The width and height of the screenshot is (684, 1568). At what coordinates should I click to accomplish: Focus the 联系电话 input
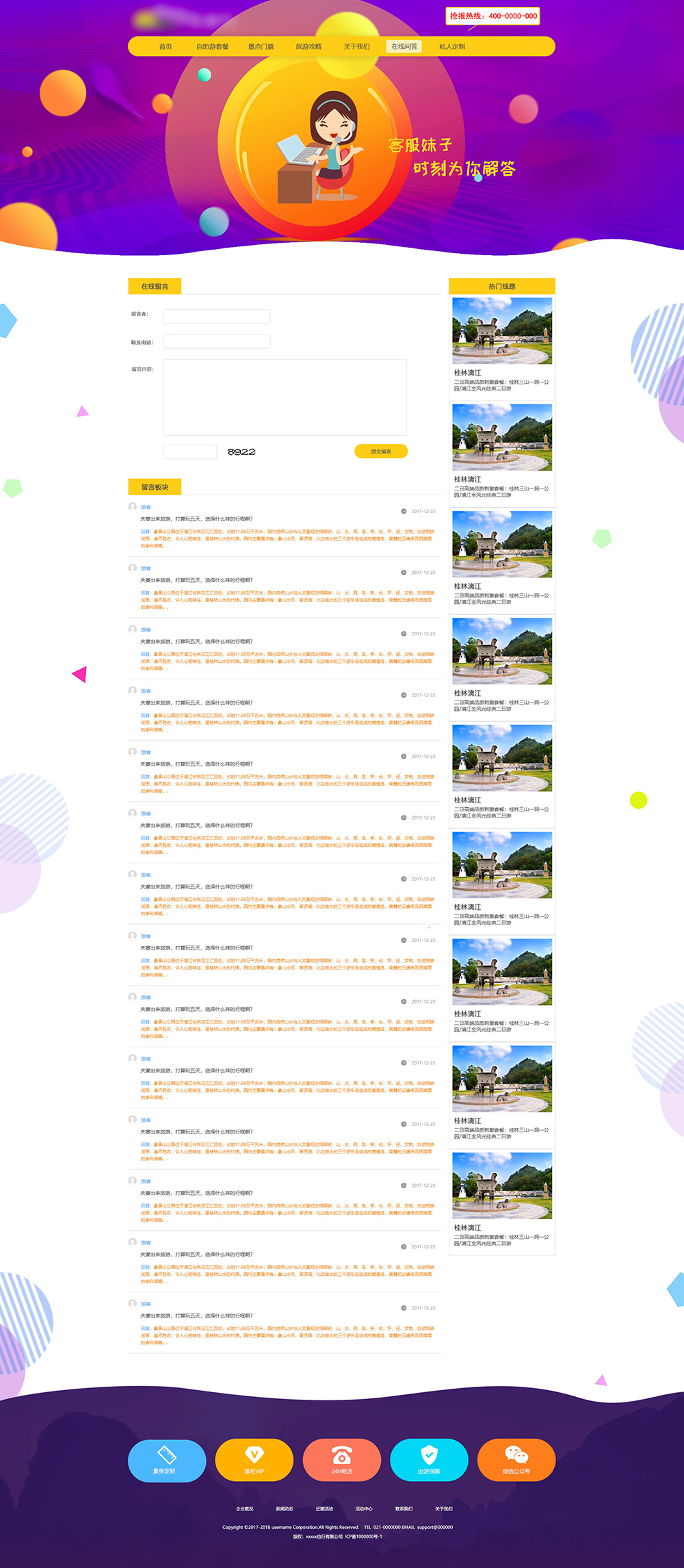pyautogui.click(x=217, y=341)
